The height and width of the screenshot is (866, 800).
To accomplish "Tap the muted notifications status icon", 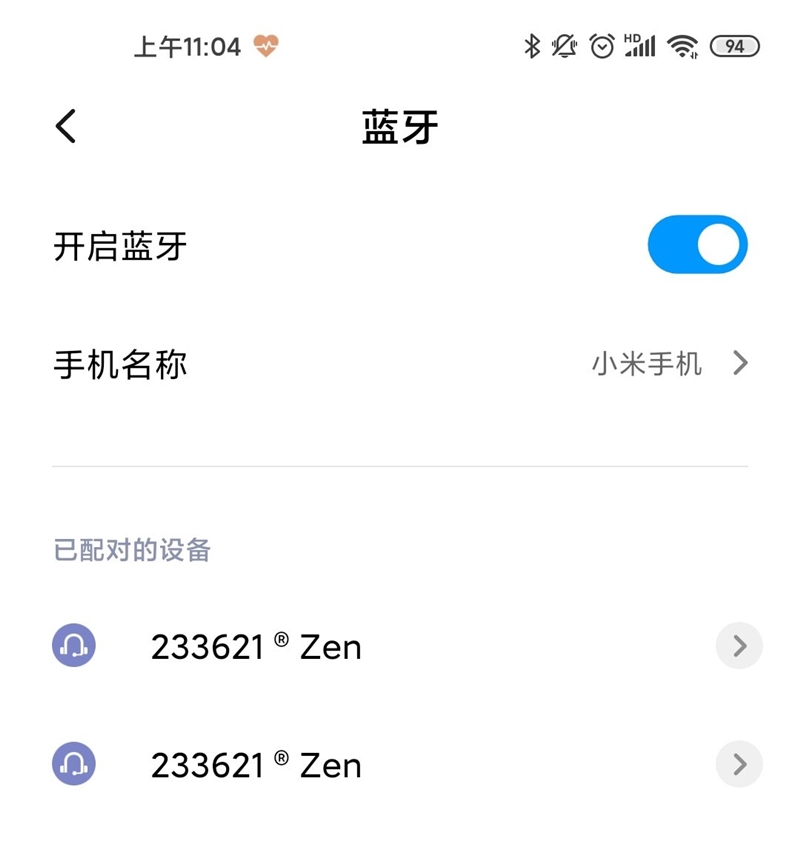I will tap(564, 45).
